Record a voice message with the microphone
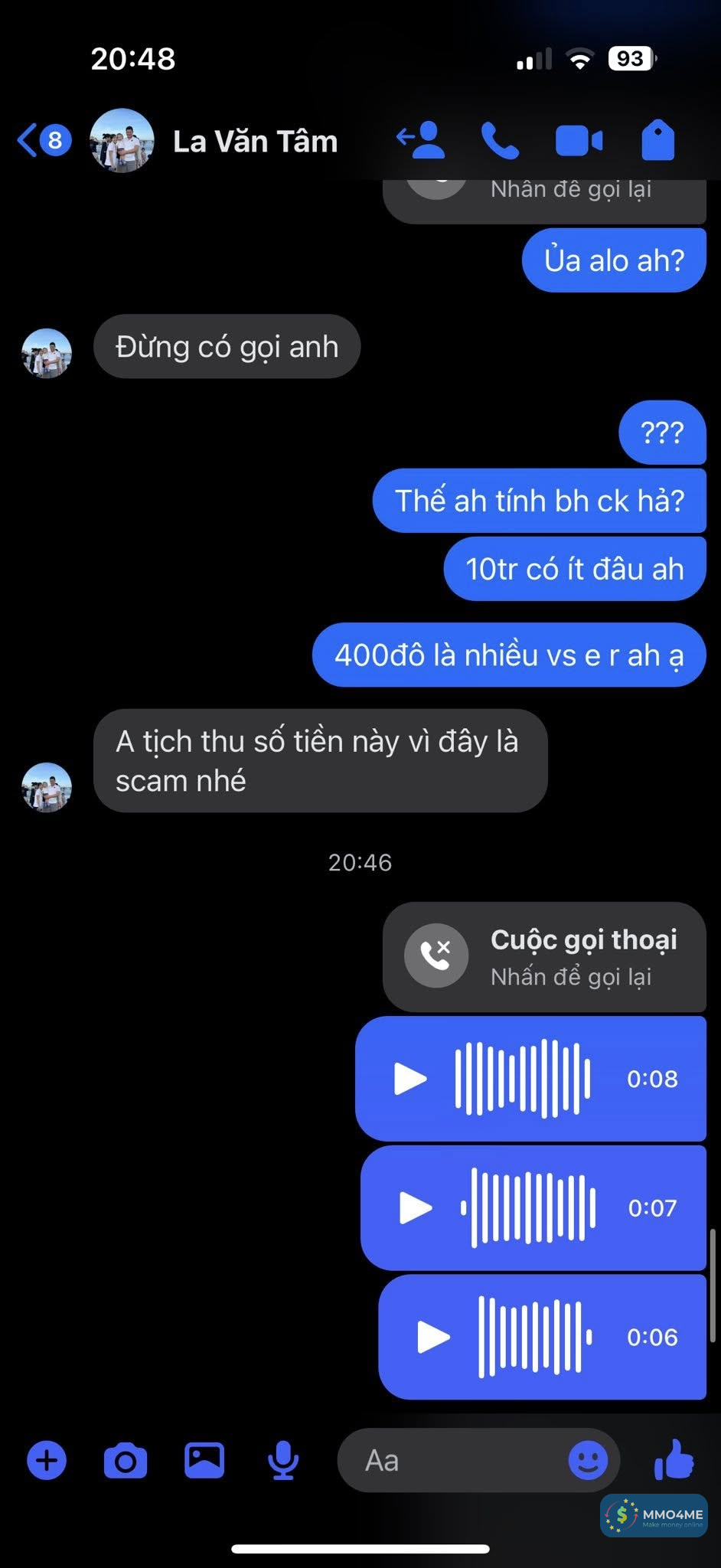Viewport: 721px width, 1568px height. [x=283, y=1461]
